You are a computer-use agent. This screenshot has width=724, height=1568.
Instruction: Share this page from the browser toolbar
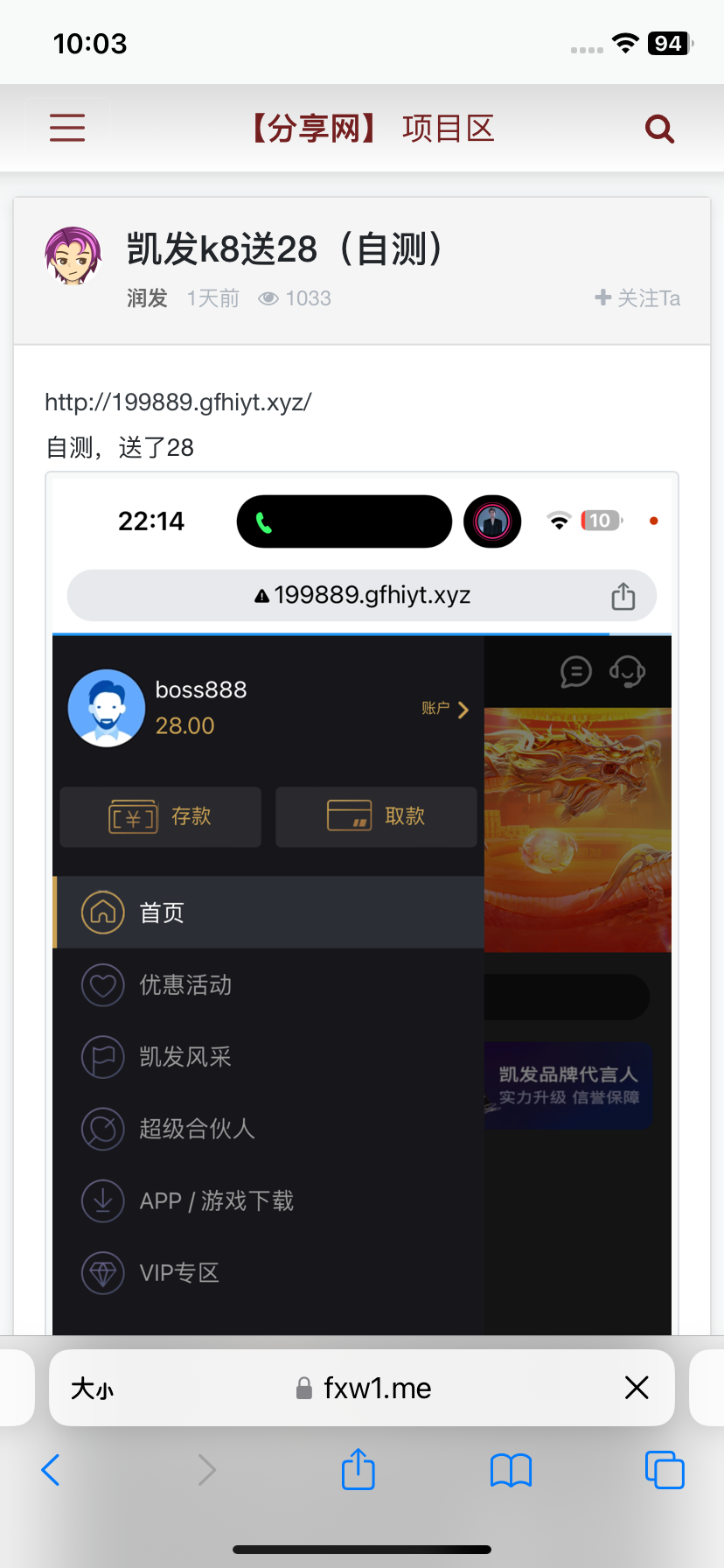[359, 1469]
